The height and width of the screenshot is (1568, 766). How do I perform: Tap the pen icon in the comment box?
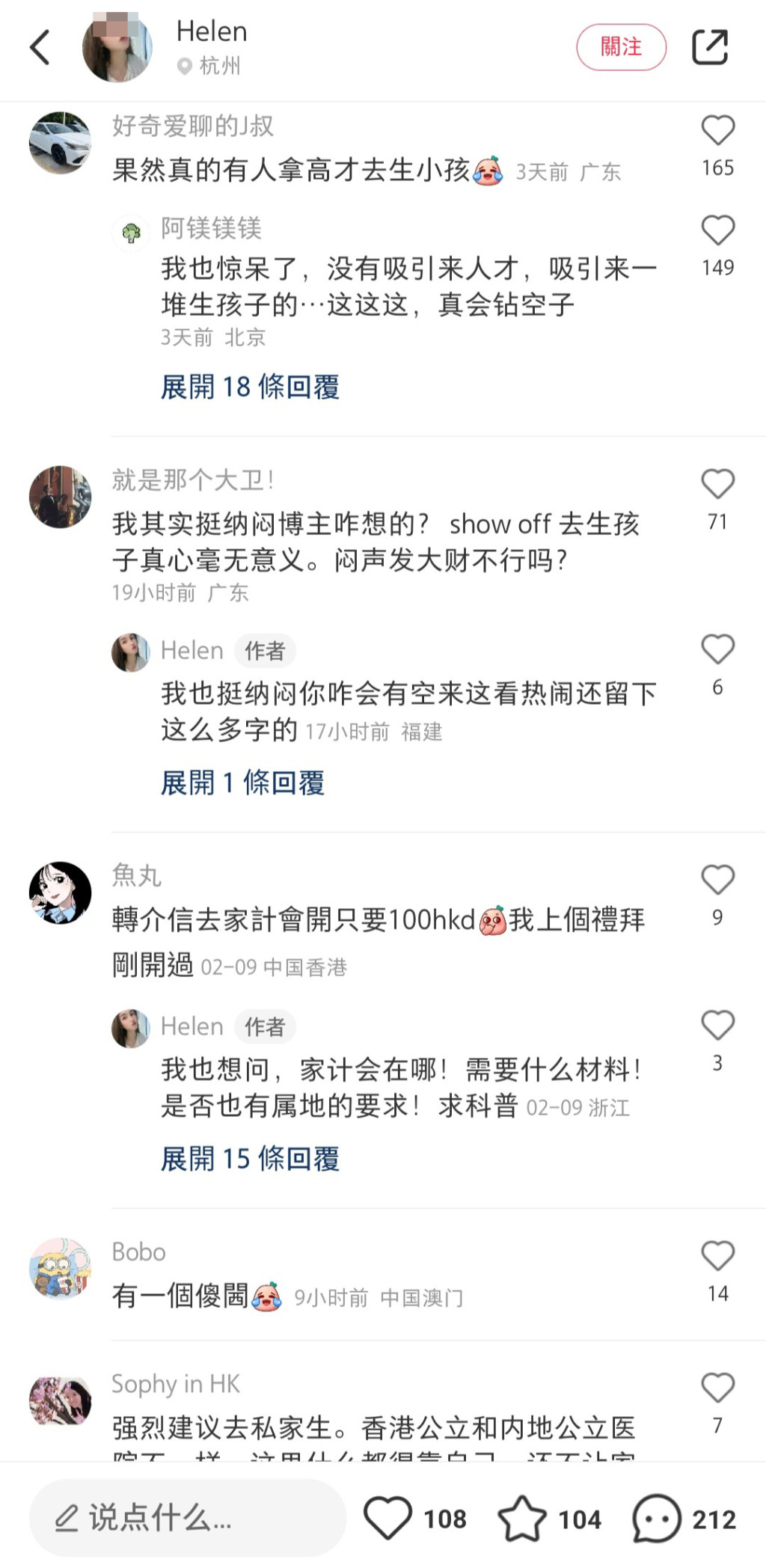click(68, 1519)
